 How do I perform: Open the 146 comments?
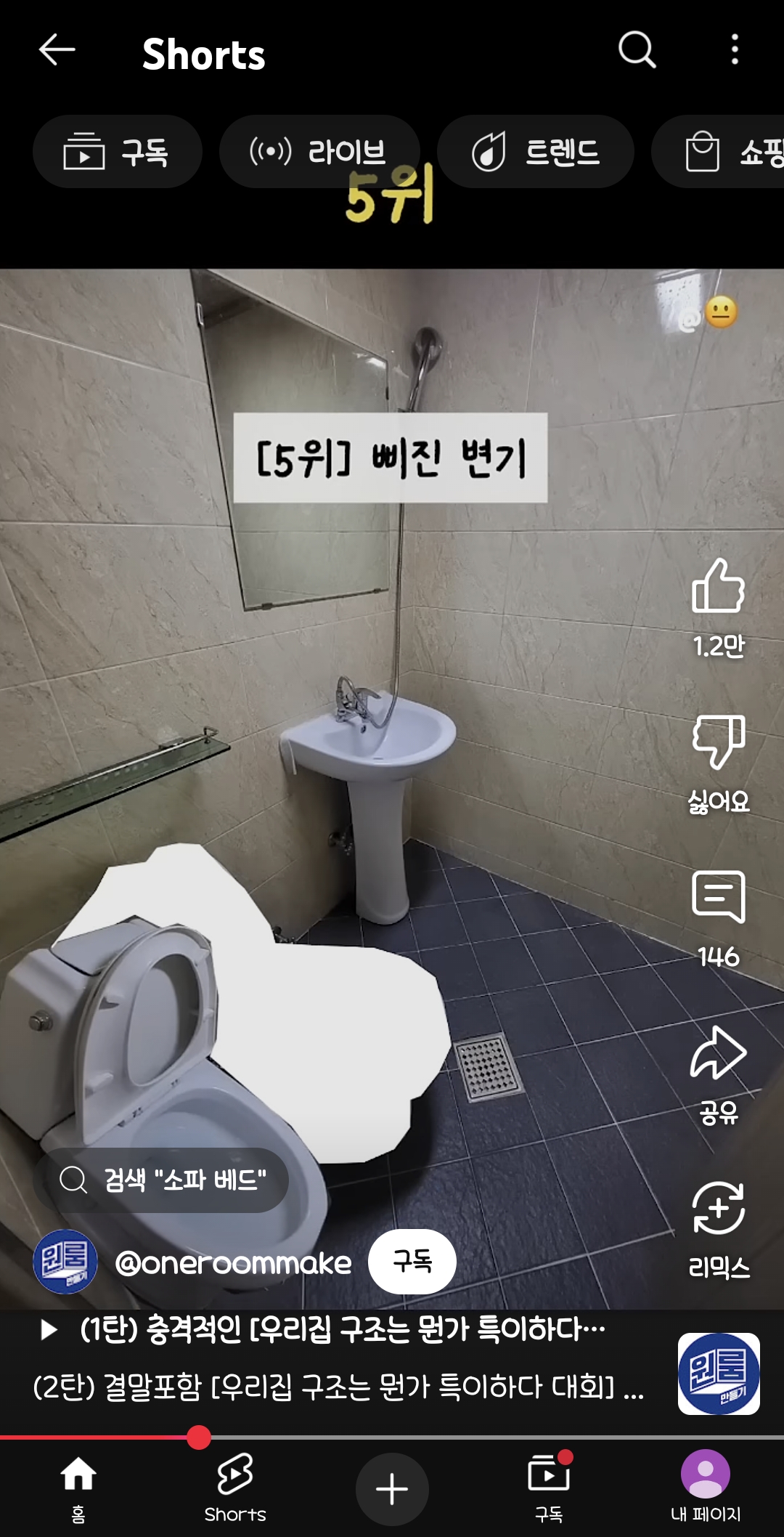pyautogui.click(x=718, y=898)
